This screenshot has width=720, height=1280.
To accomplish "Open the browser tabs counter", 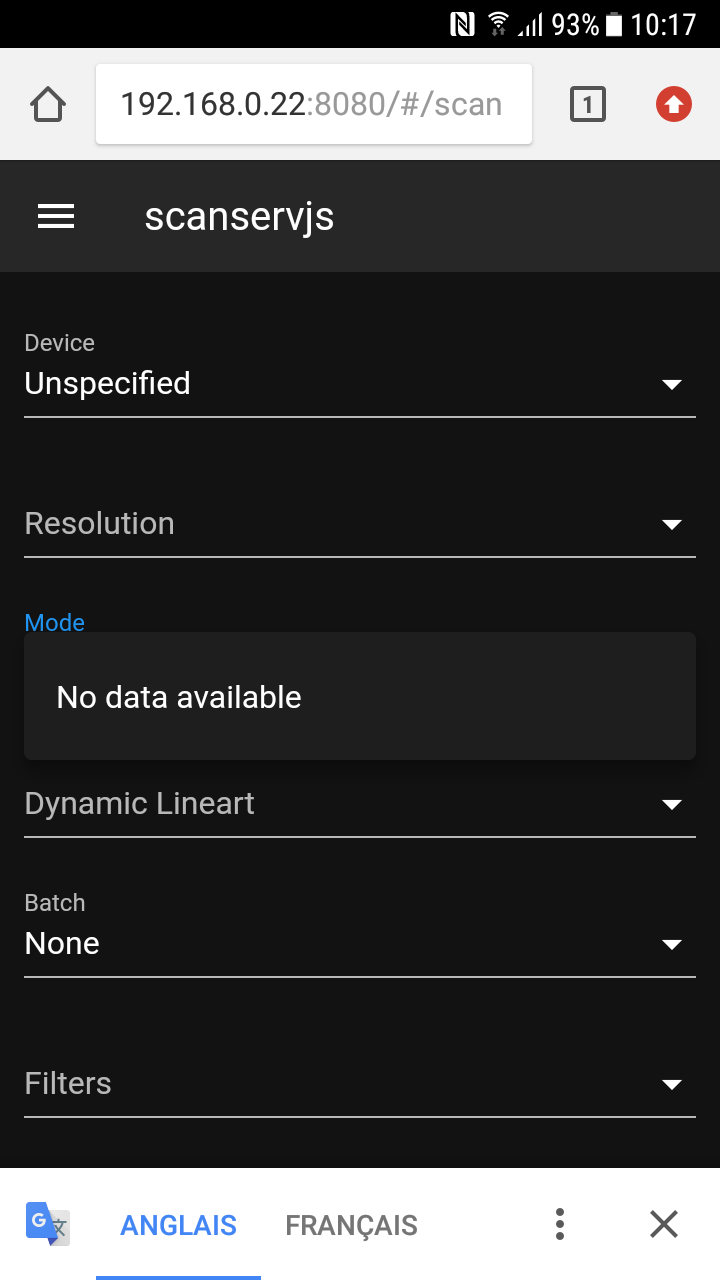I will (588, 103).
